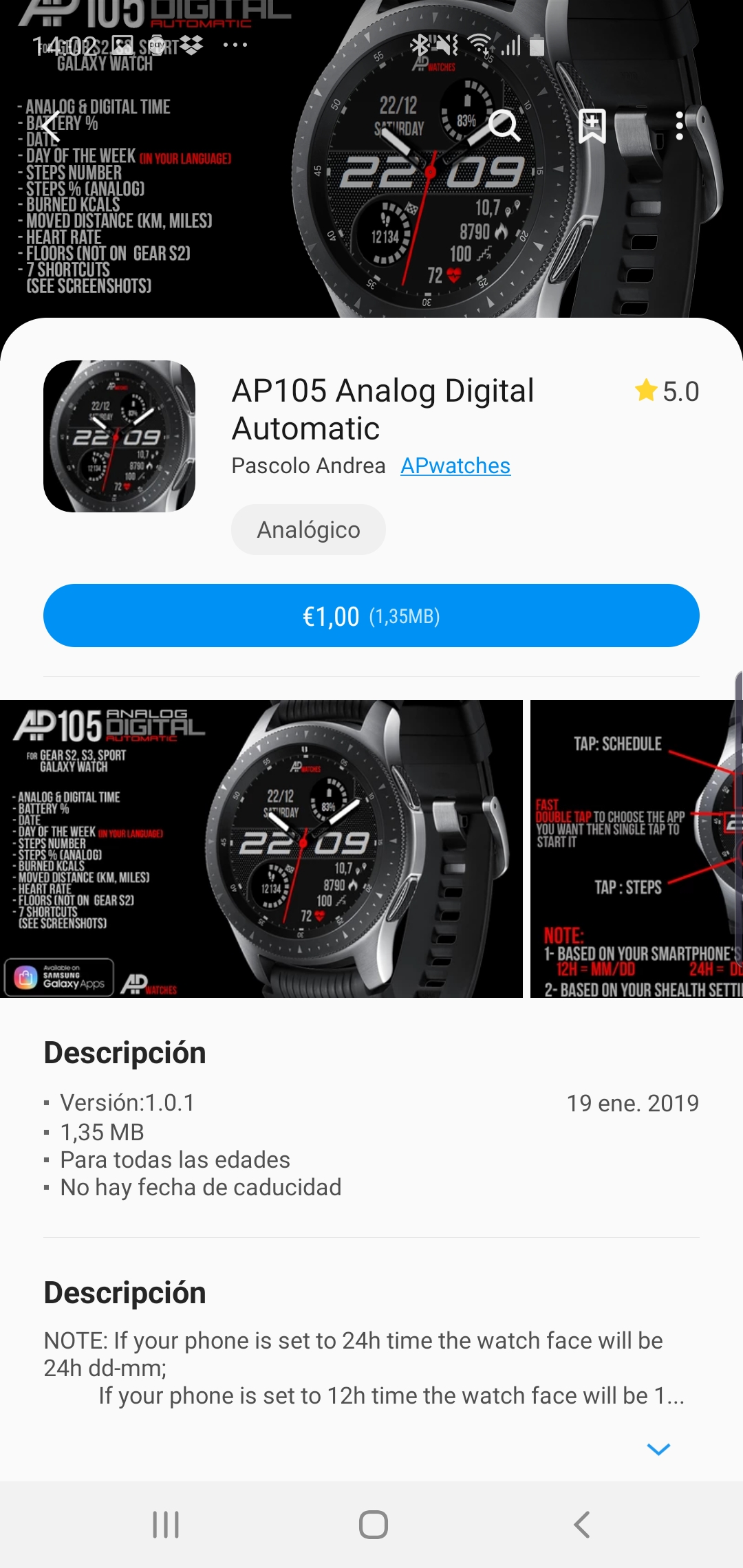Add this watch face to wishlist bookmark
This screenshot has width=743, height=1568.
592,126
